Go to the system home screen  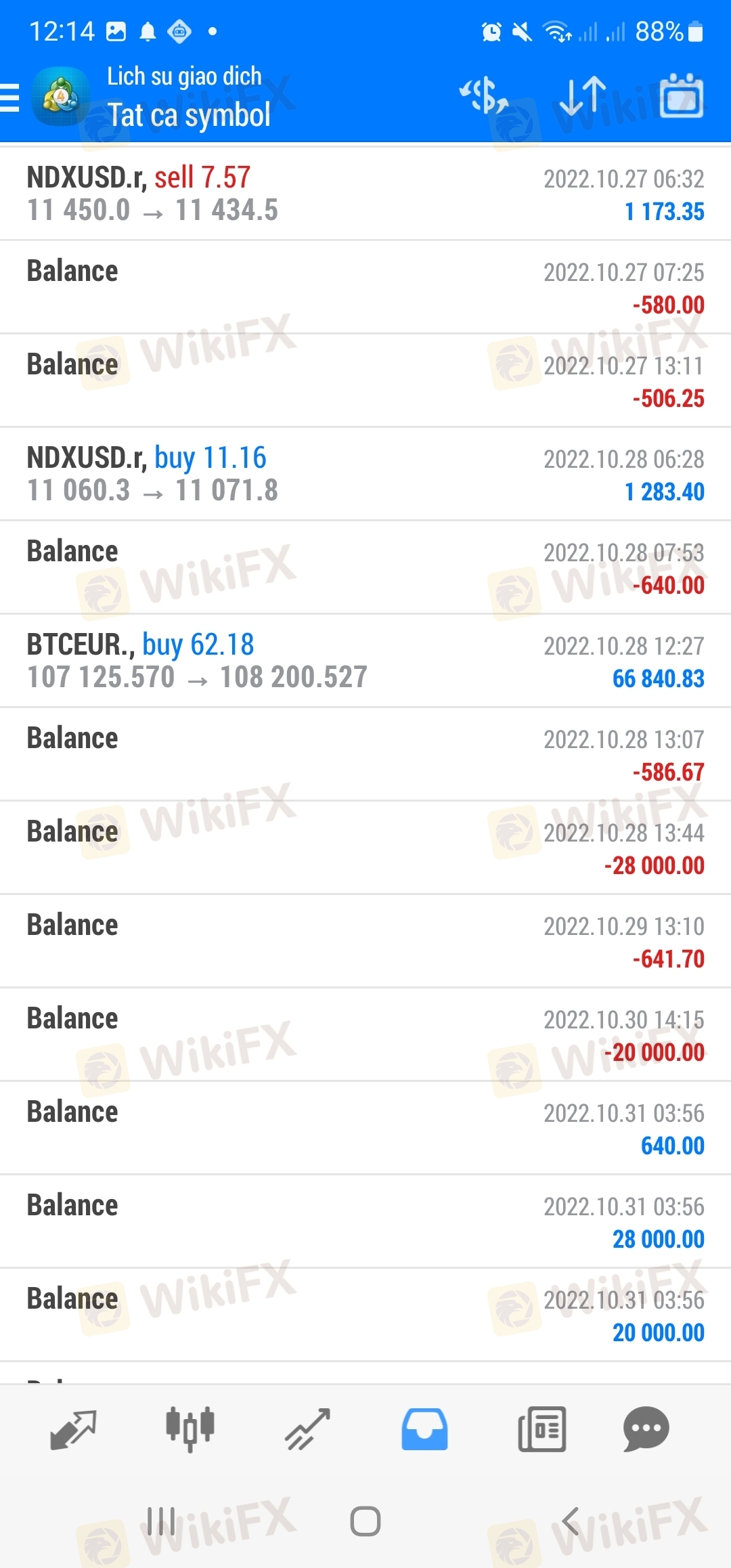pyautogui.click(x=365, y=1522)
